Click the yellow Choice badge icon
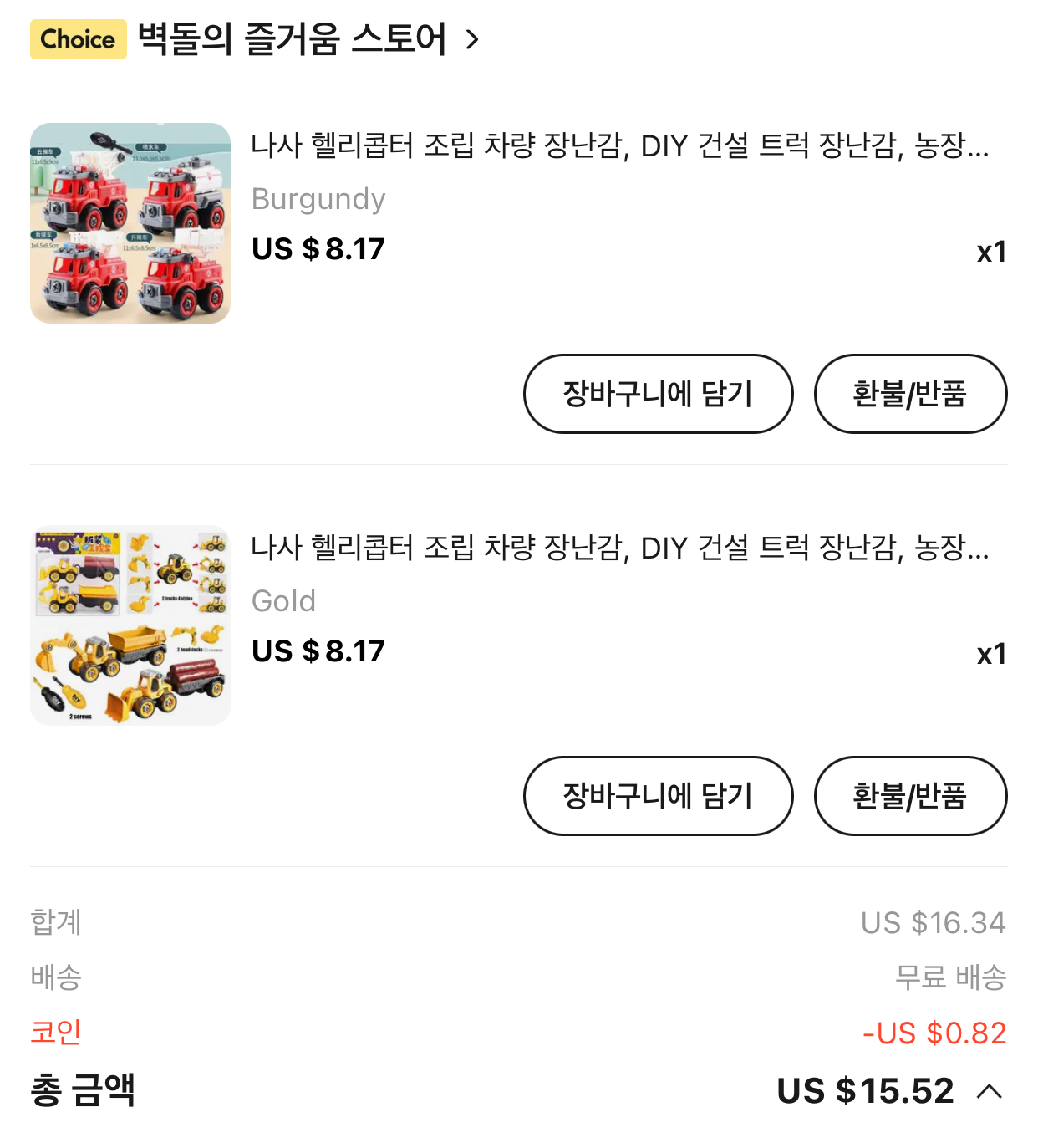The height and width of the screenshot is (1148, 1038). 75,39
